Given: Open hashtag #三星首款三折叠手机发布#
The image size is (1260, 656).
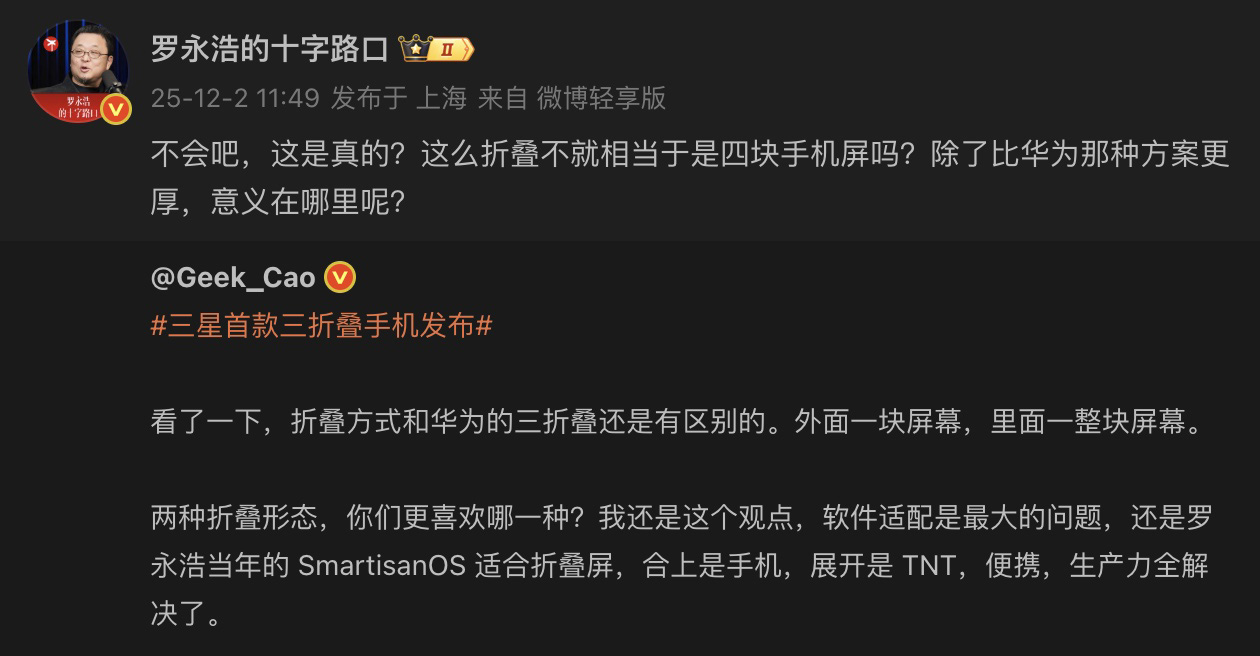Looking at the screenshot, I should coord(321,327).
